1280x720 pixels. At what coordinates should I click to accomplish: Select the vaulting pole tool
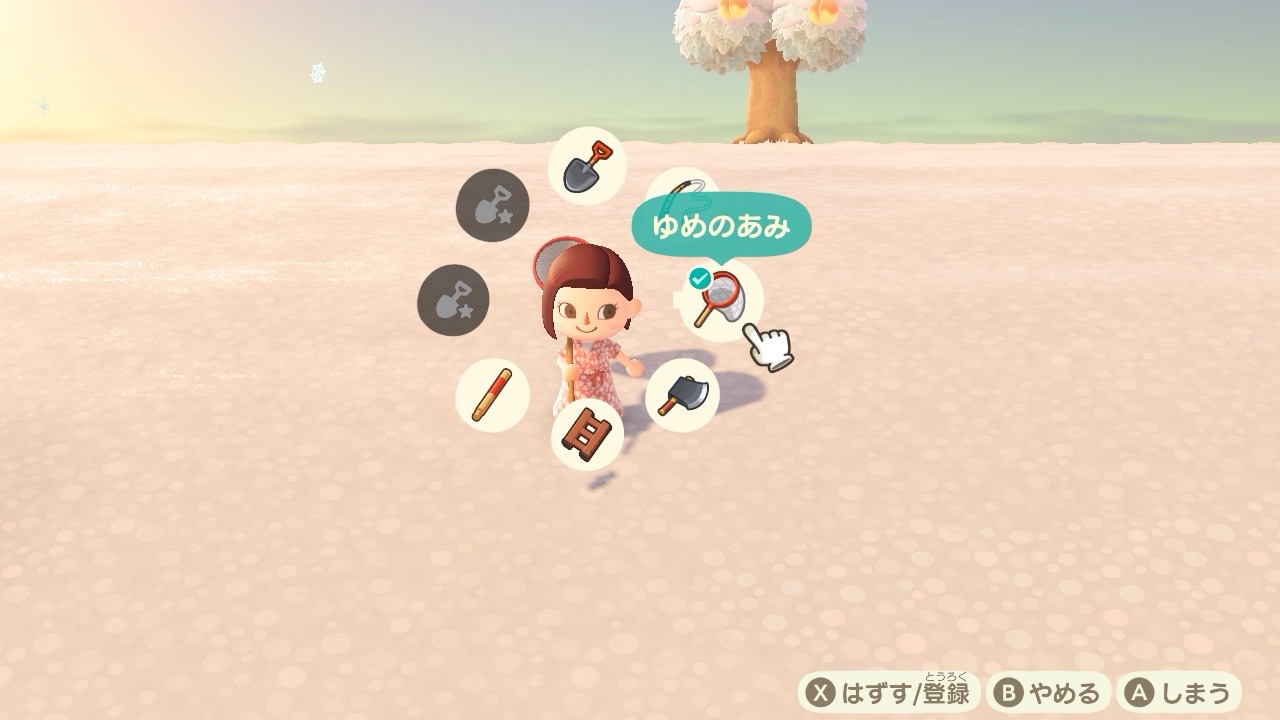click(x=492, y=395)
